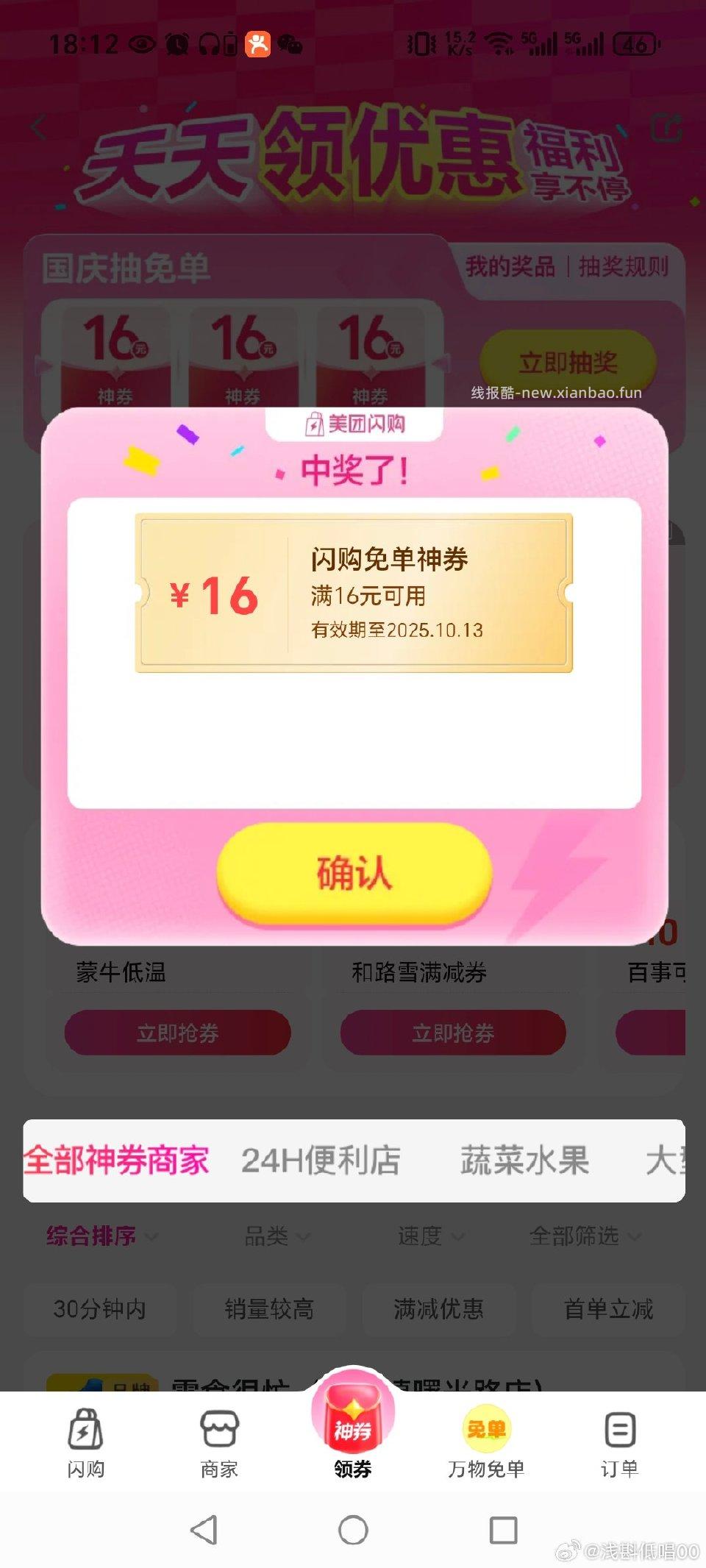This screenshot has width=706, height=1568.
Task: Select the 商家 store icon in bottom bar
Action: pos(219,1425)
